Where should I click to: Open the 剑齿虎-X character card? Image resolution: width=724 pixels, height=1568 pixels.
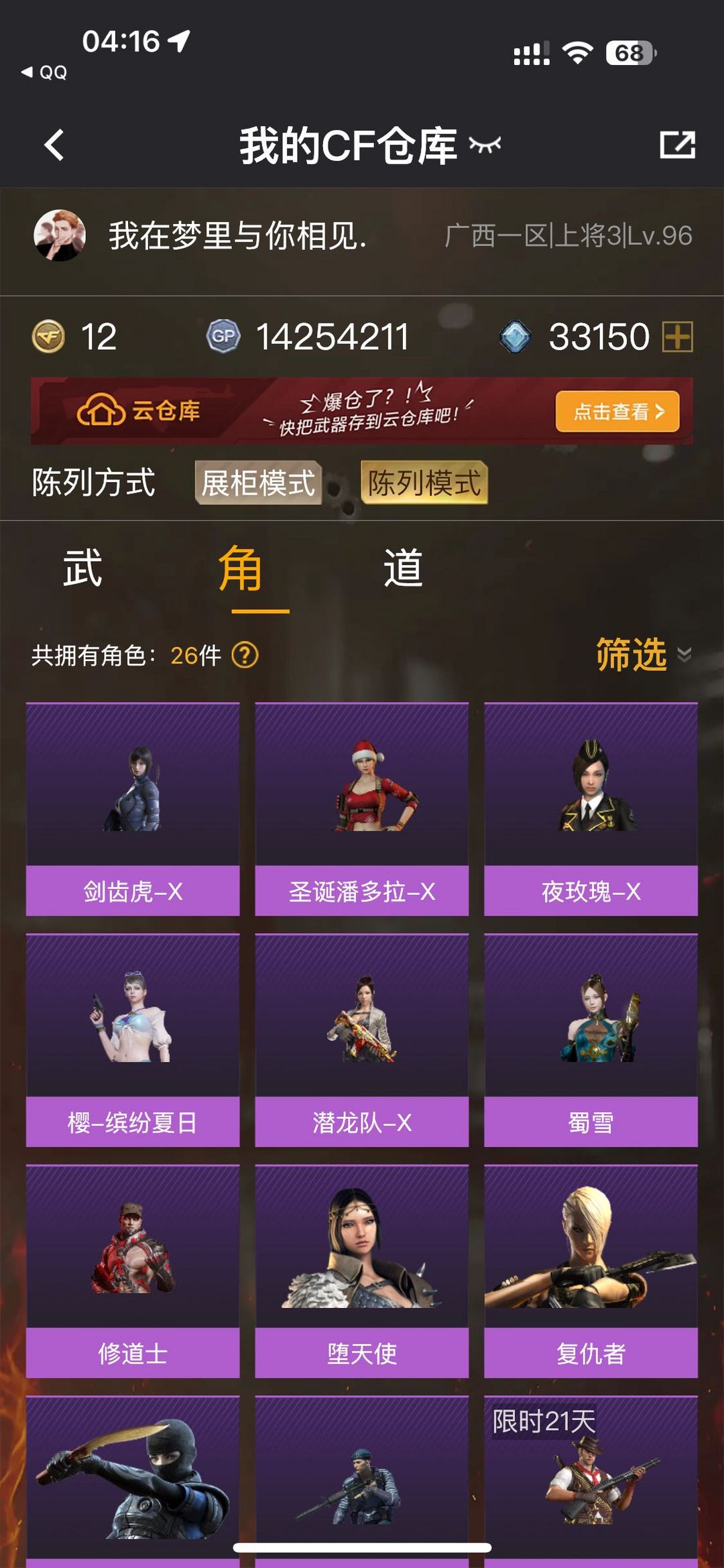click(x=133, y=809)
